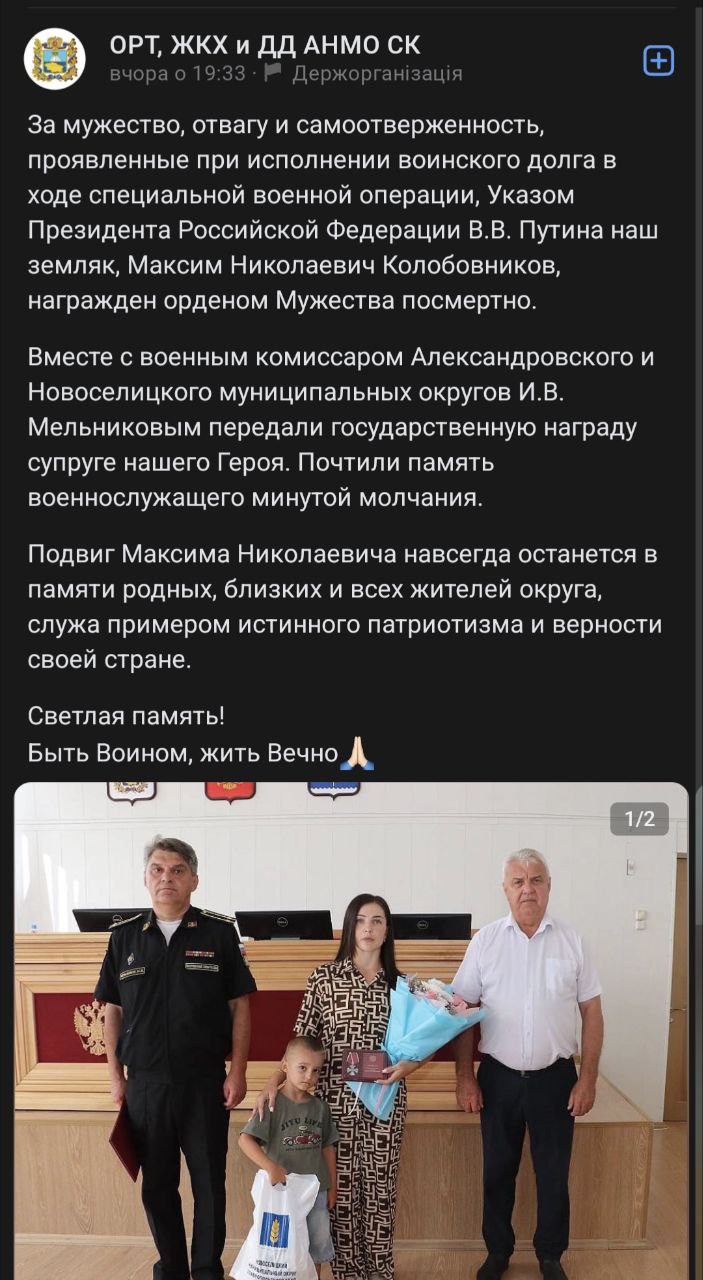
Task: Tap the plus icon to follow this community
Action: tap(658, 61)
